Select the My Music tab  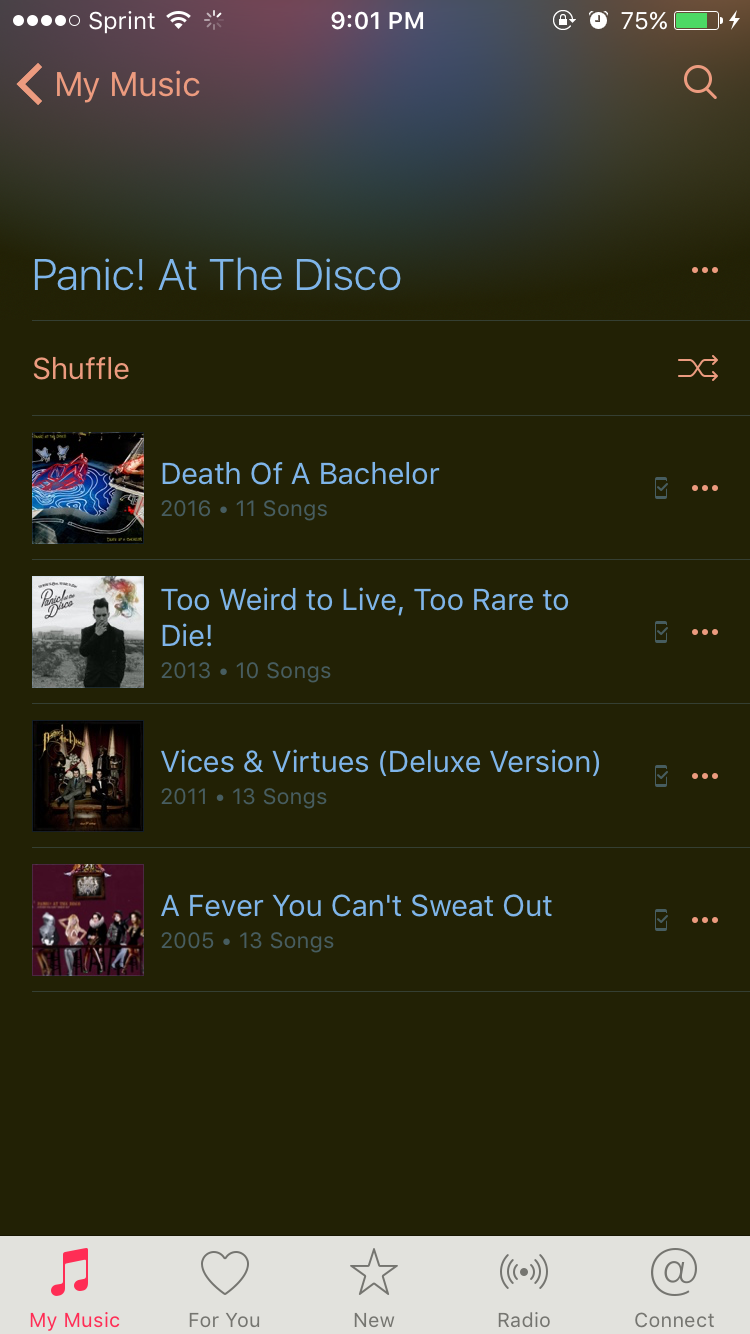click(x=75, y=1287)
